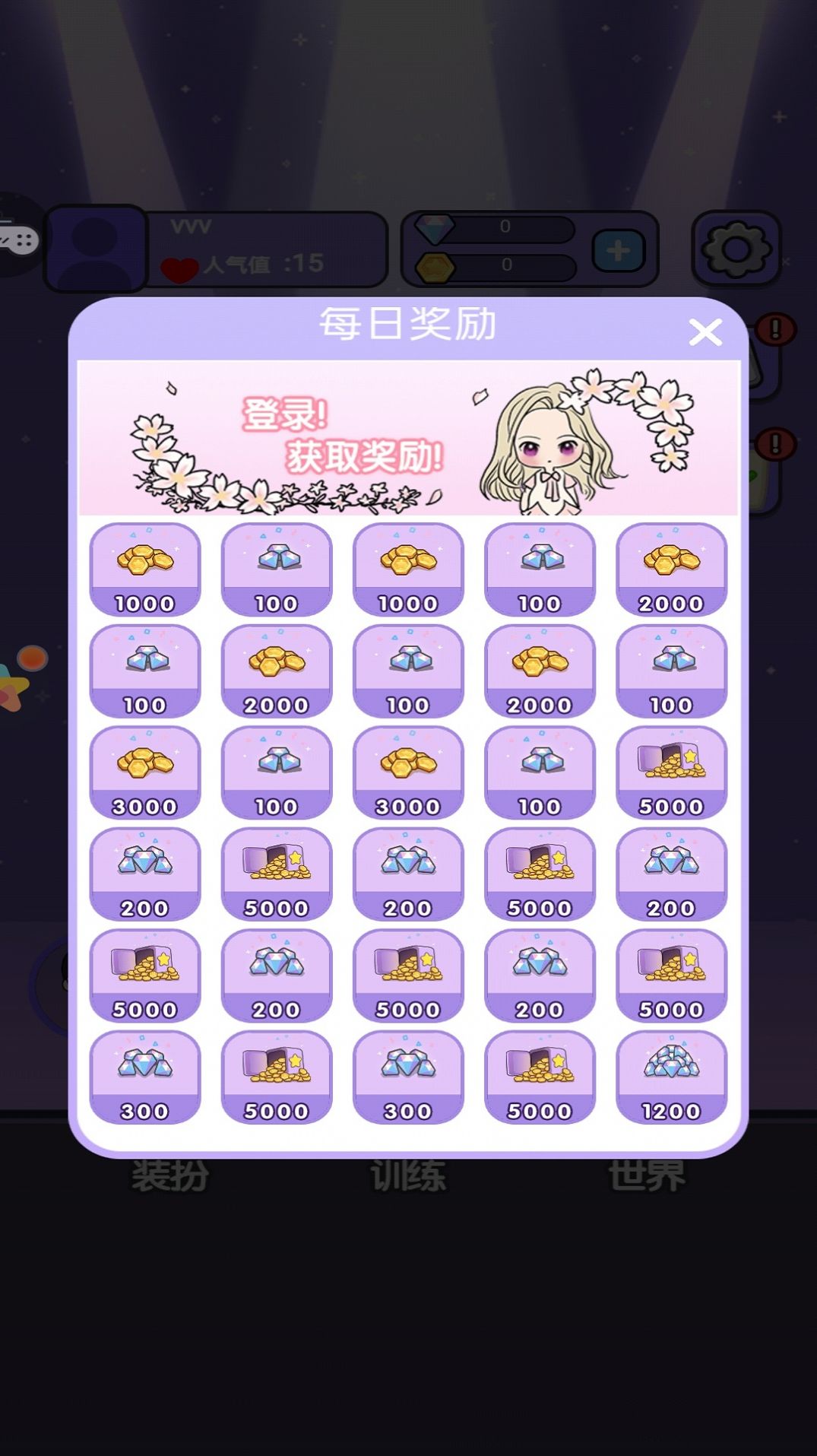Viewport: 817px width, 1456px height.
Task: Claim the day one 1000 coins reward
Action: click(x=144, y=572)
